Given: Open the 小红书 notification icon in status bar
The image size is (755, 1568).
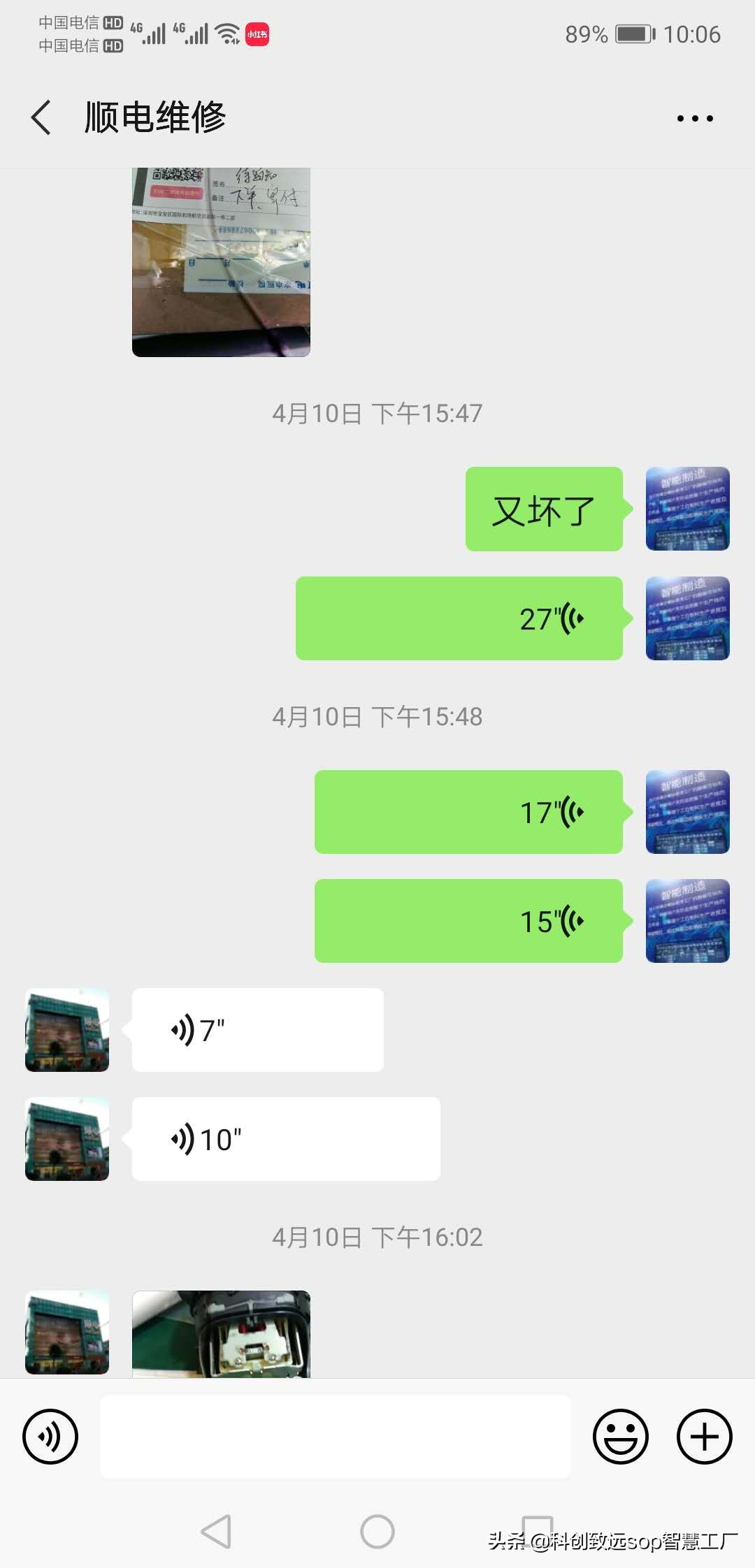Looking at the screenshot, I should [x=256, y=33].
